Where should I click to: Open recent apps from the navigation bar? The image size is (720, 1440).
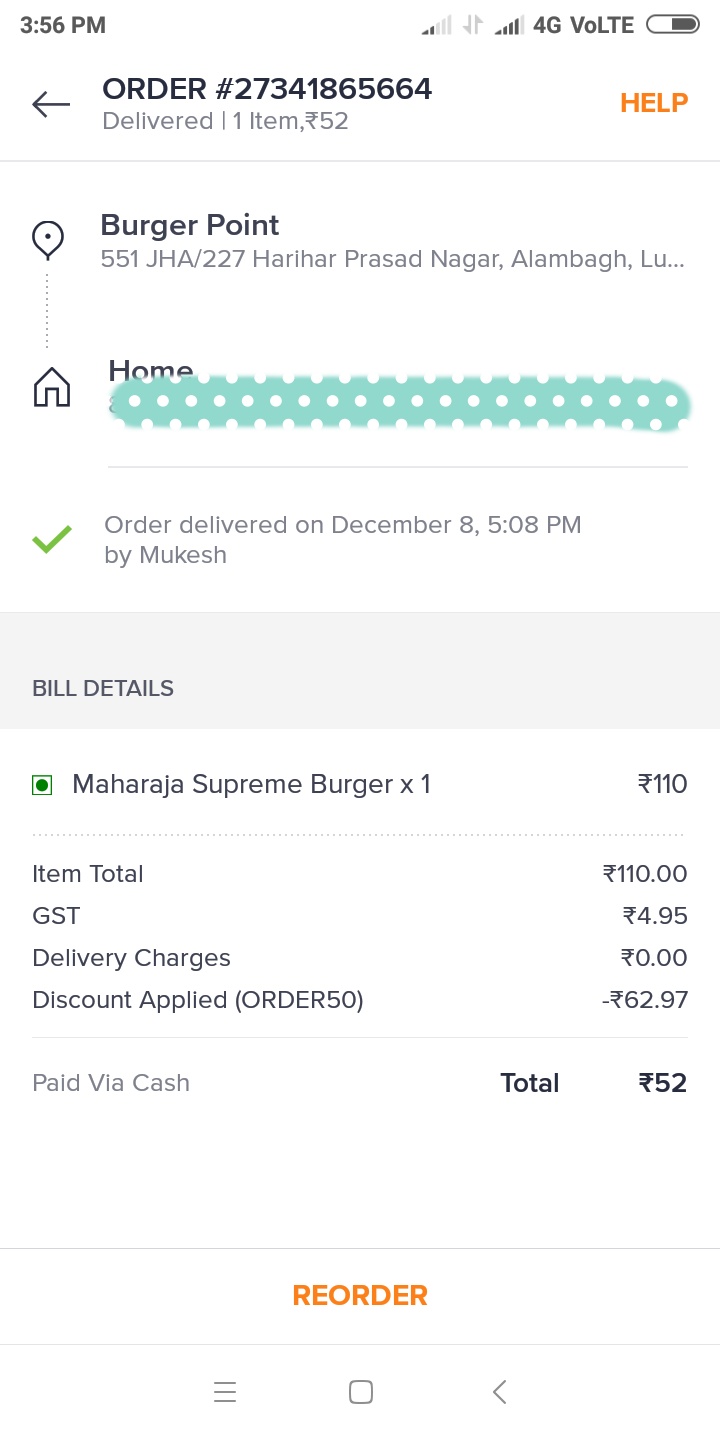(x=225, y=1392)
